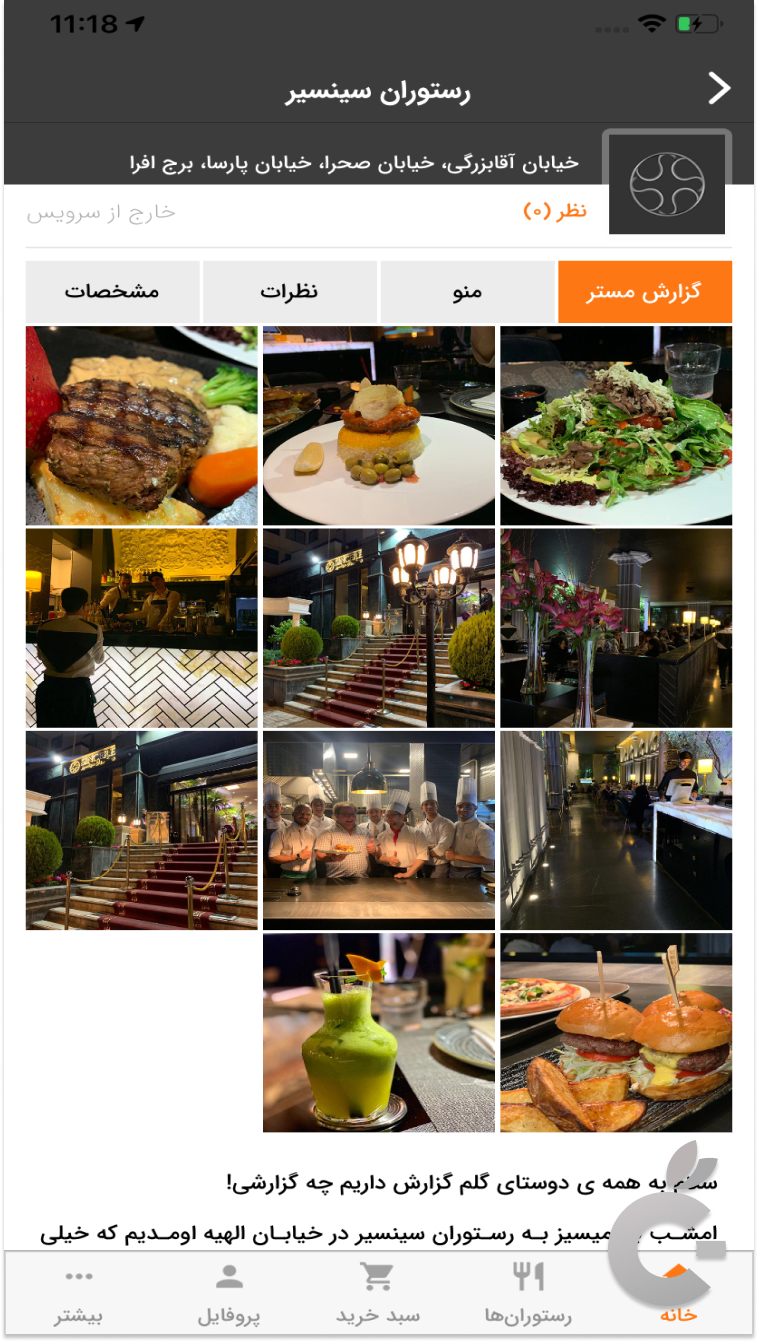
Task: Open the rice dish with olives photo
Action: (x=378, y=426)
